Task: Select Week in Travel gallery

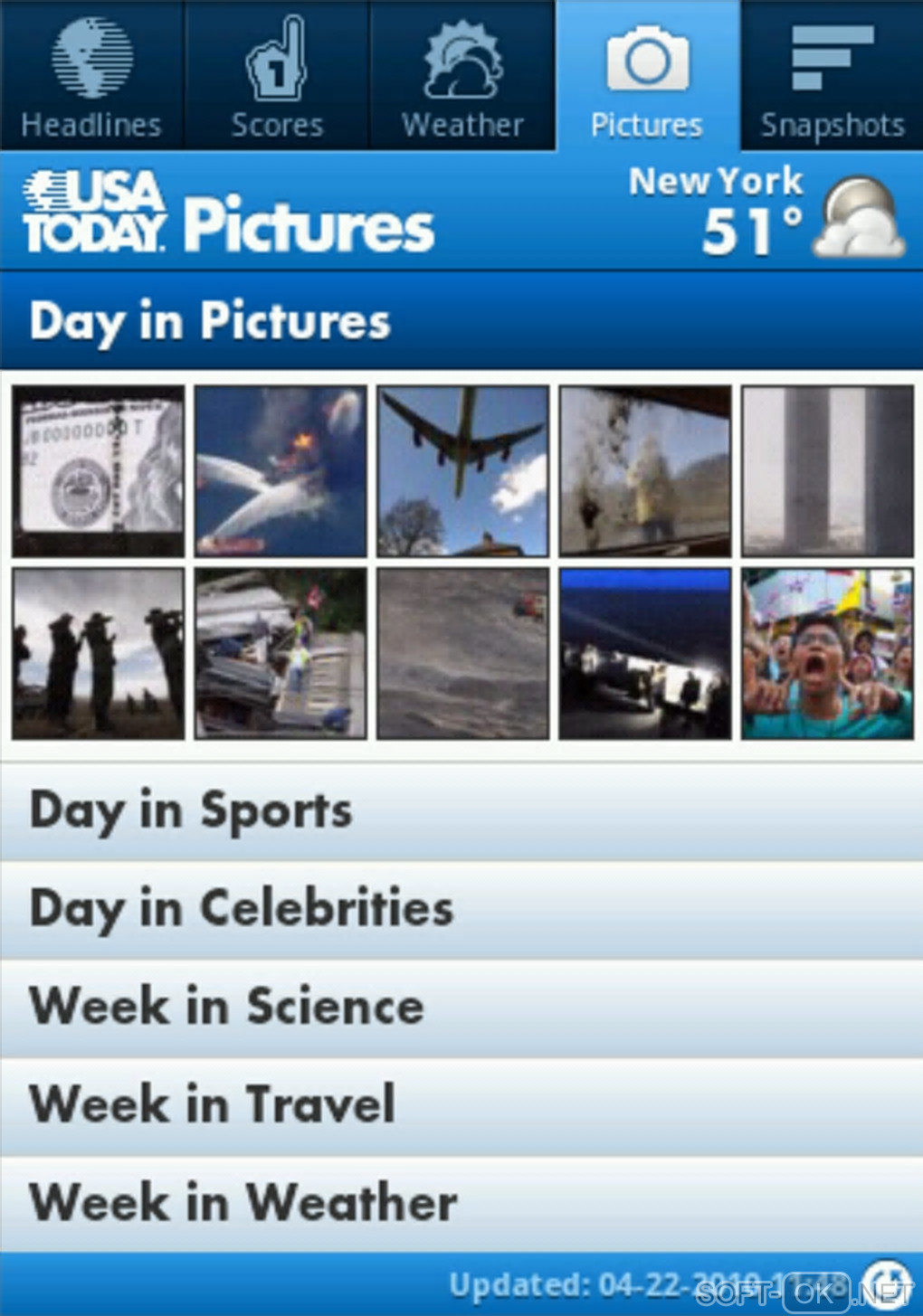Action: [461, 1104]
